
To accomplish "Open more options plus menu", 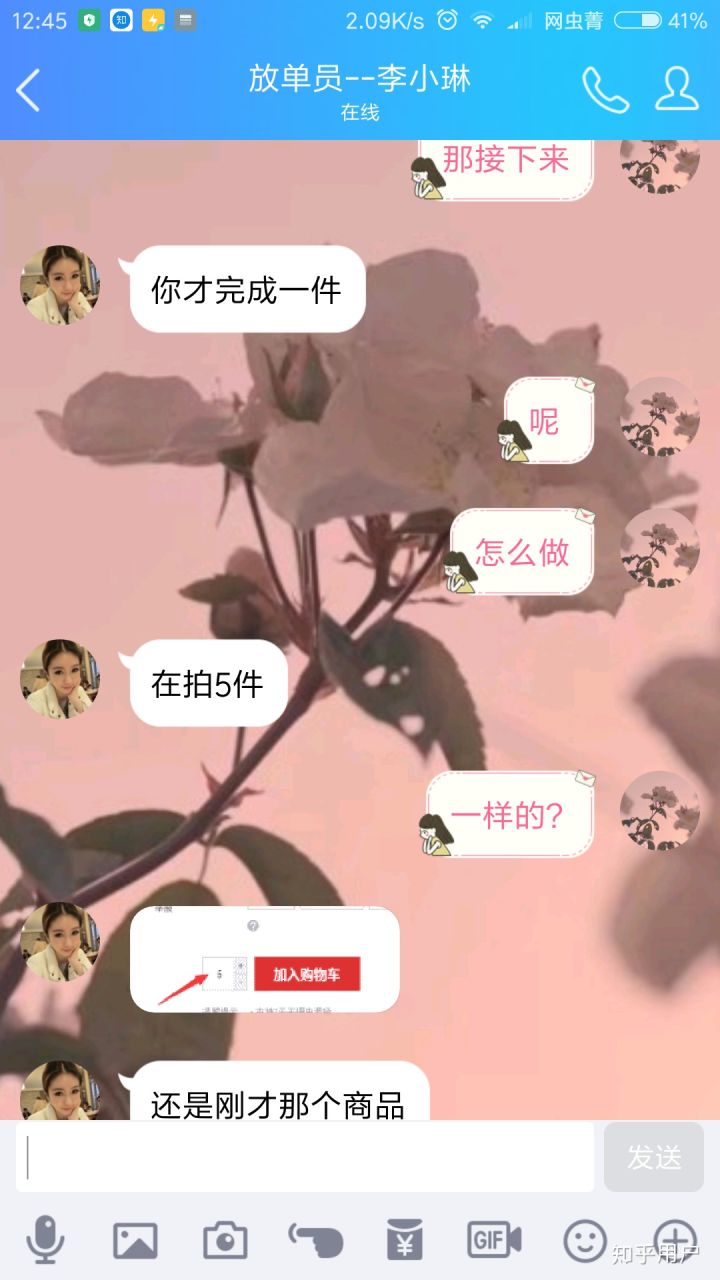I will tap(674, 1240).
